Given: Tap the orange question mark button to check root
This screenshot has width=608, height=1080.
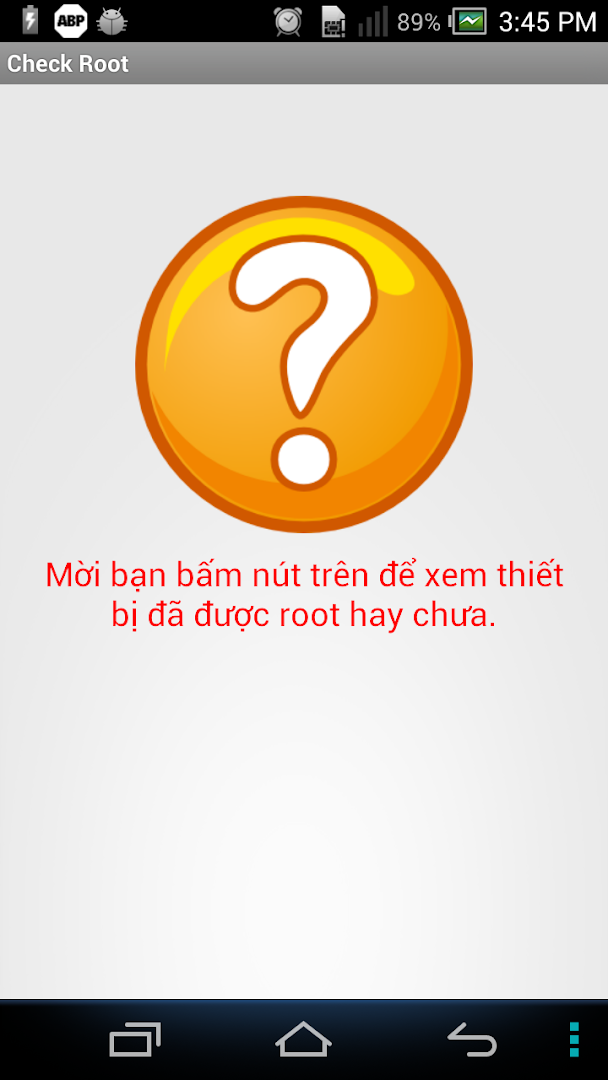Looking at the screenshot, I should pos(303,365).
